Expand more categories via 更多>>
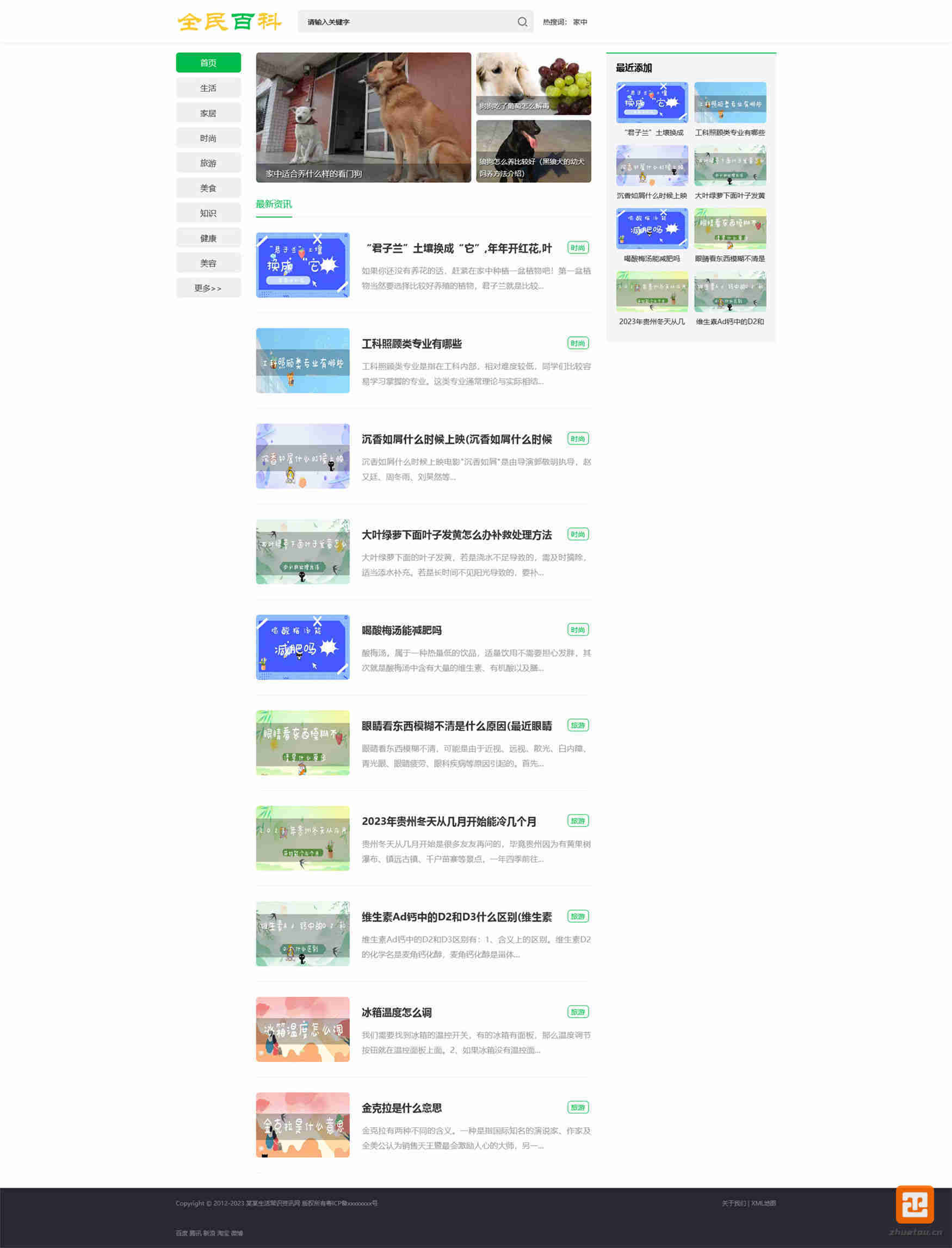952x1248 pixels. point(208,288)
